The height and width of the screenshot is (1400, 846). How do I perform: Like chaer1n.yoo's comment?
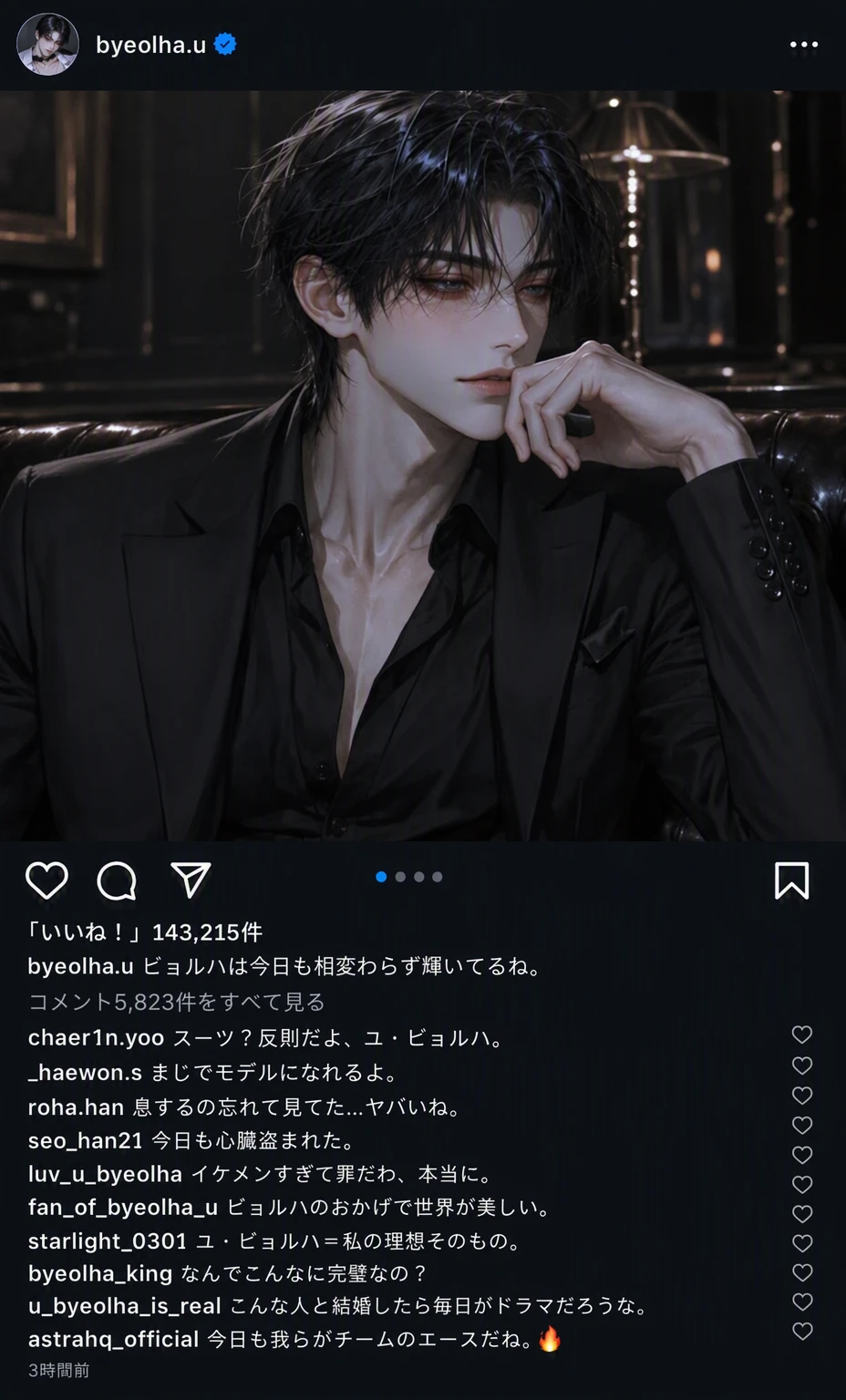click(802, 1035)
